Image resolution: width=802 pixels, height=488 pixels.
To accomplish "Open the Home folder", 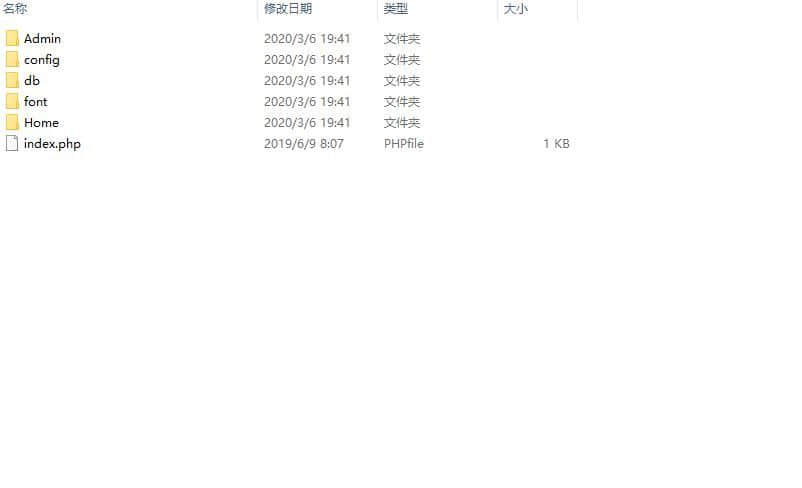I will [41, 122].
